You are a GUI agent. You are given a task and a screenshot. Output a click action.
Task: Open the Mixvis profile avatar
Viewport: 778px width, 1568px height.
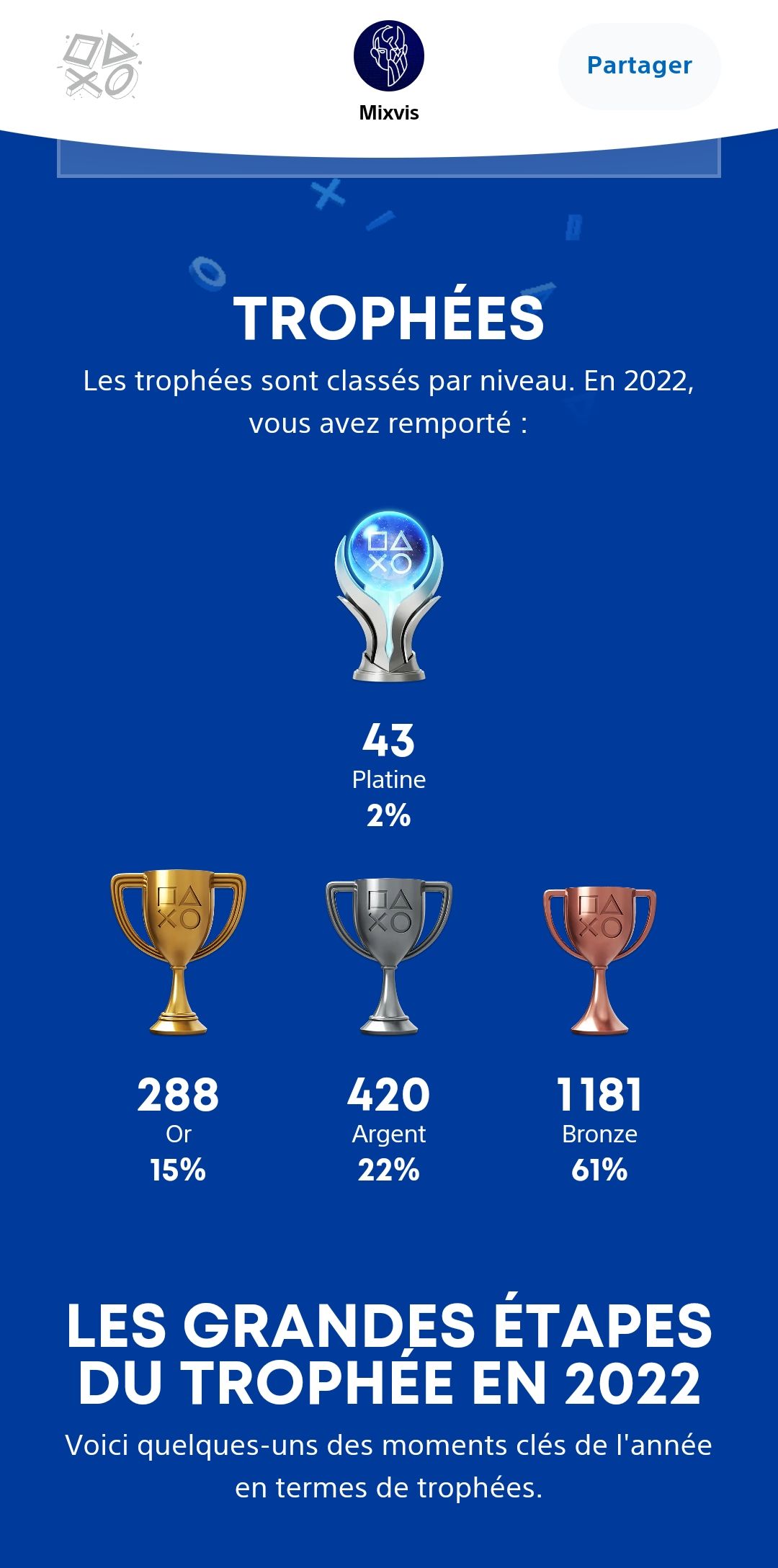389,56
